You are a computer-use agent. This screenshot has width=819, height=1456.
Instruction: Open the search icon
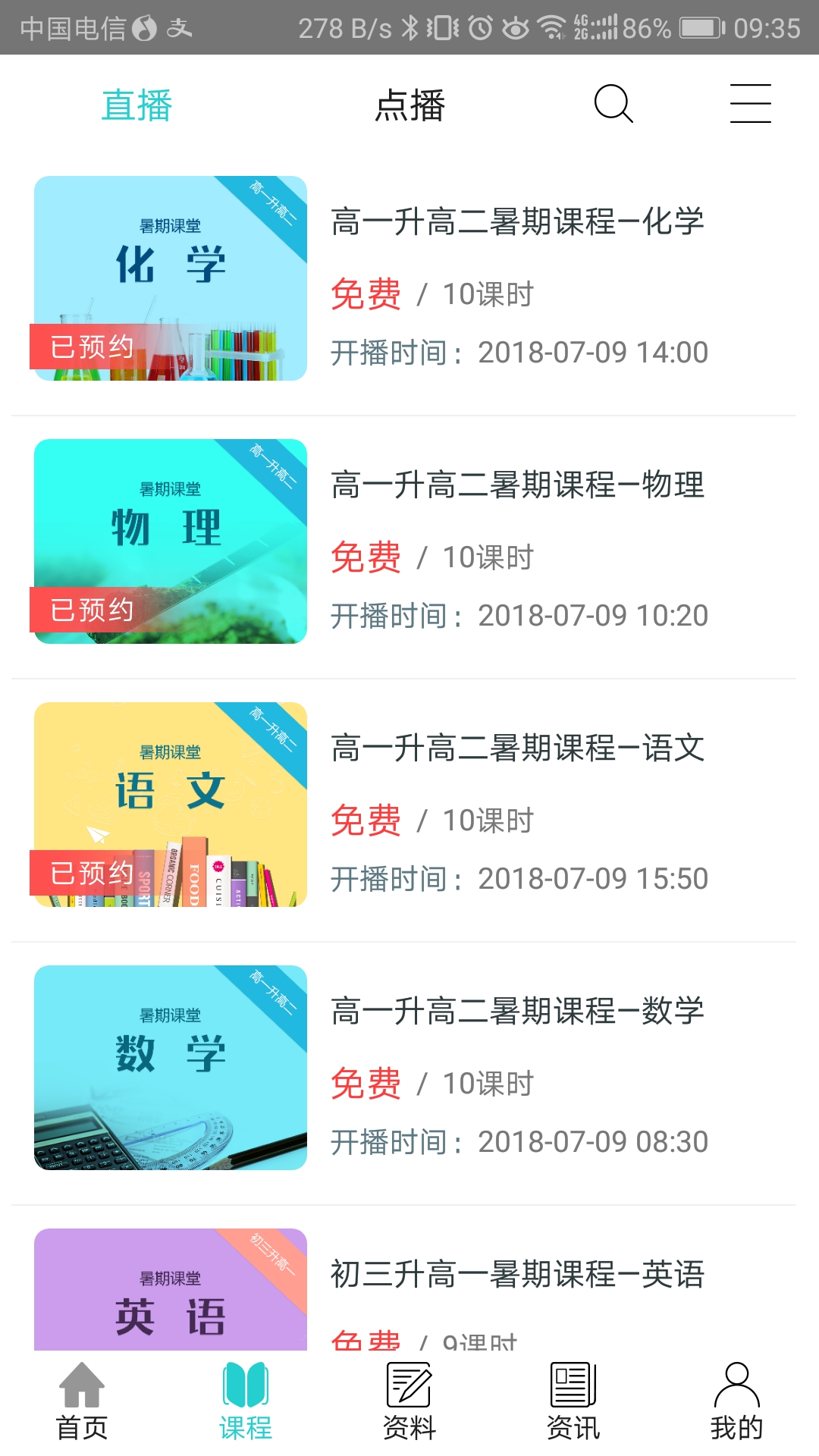point(613,104)
